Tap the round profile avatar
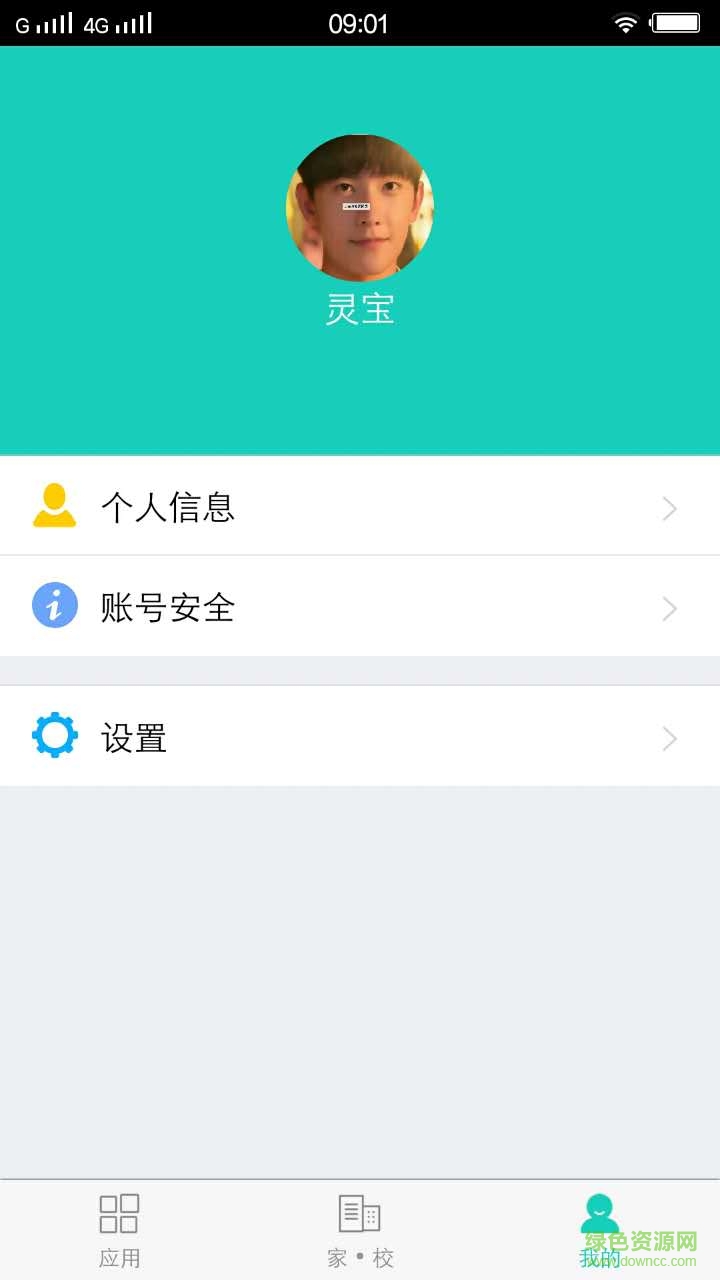This screenshot has height=1280, width=720. click(x=360, y=208)
